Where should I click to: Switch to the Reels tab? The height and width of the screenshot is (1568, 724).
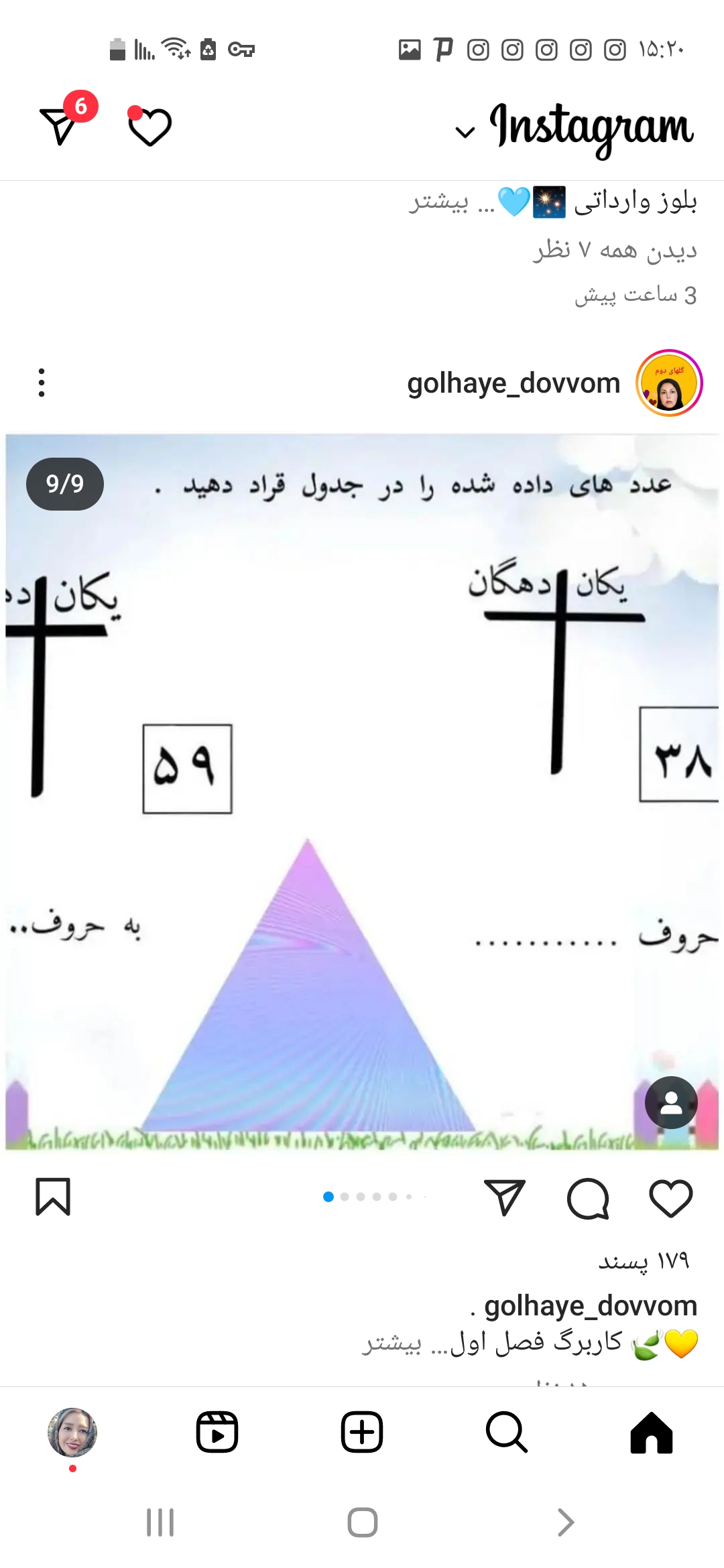(217, 1433)
